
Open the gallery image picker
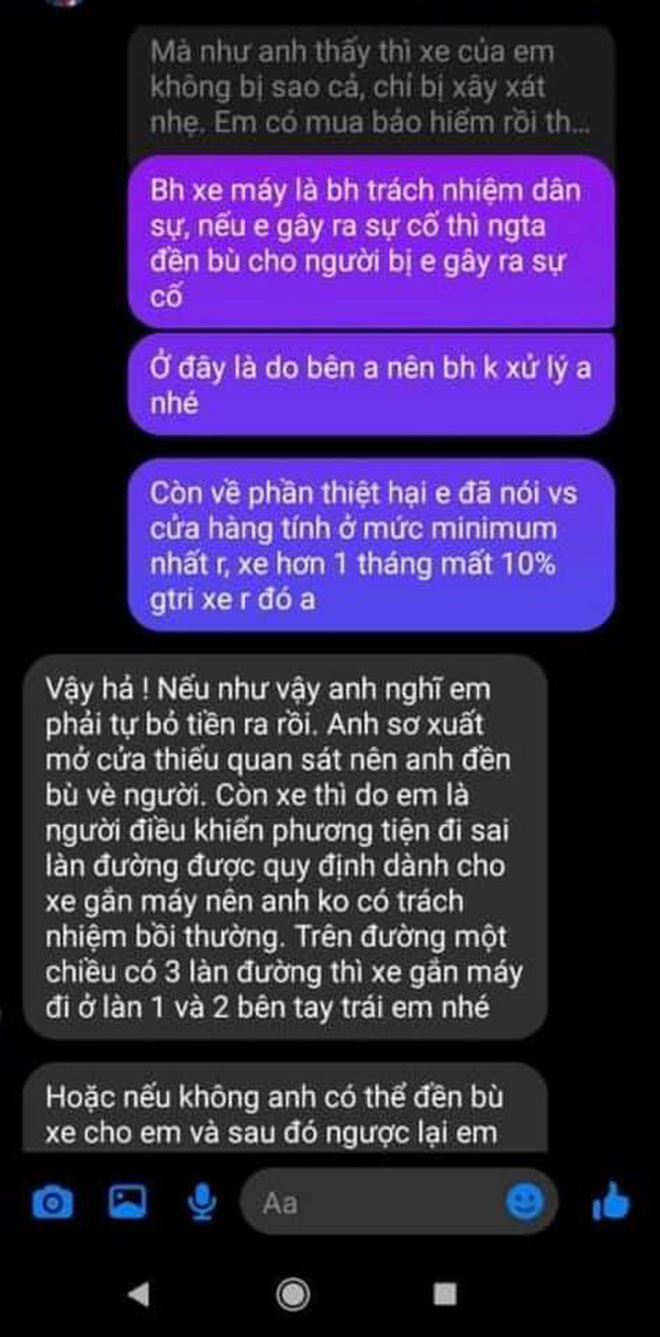point(127,1202)
